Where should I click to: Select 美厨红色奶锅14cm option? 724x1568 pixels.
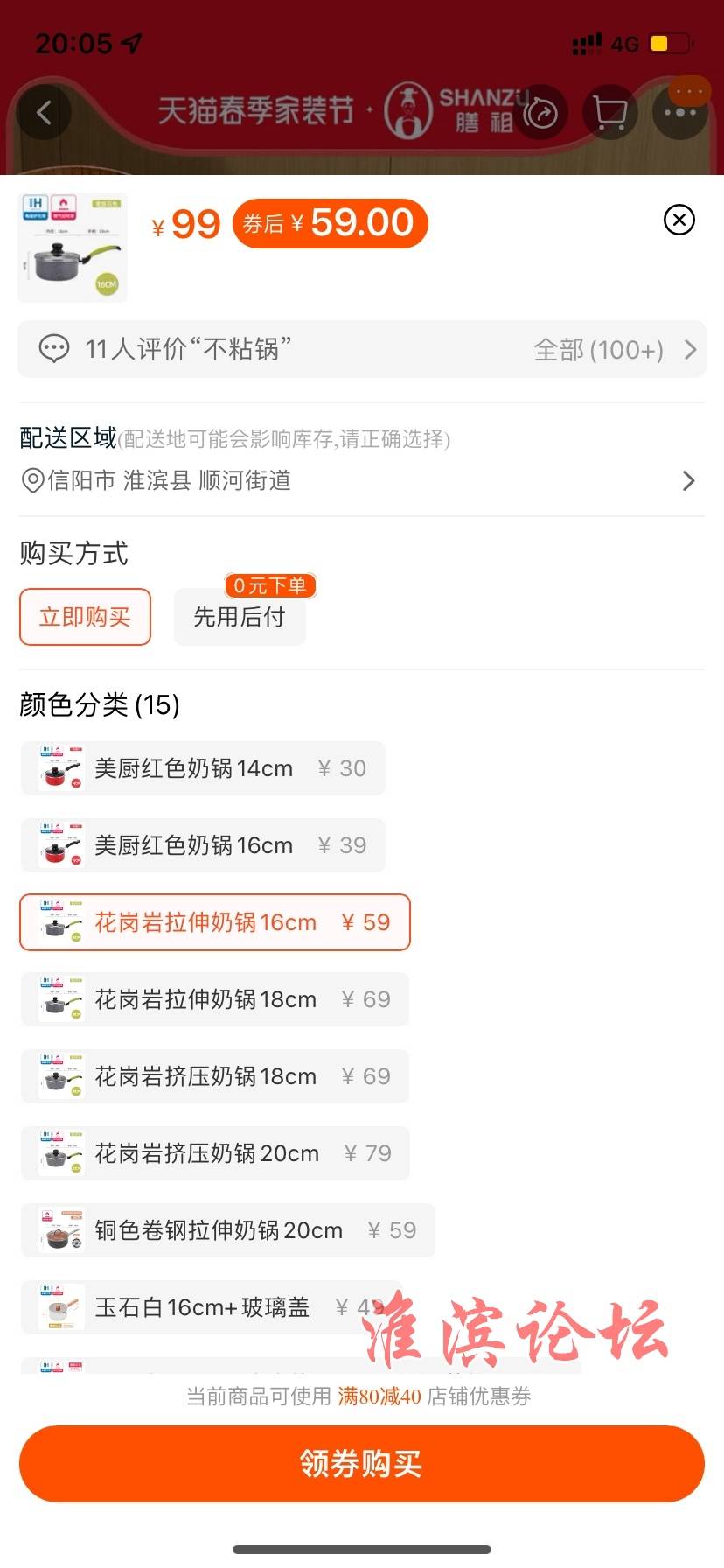click(x=203, y=768)
